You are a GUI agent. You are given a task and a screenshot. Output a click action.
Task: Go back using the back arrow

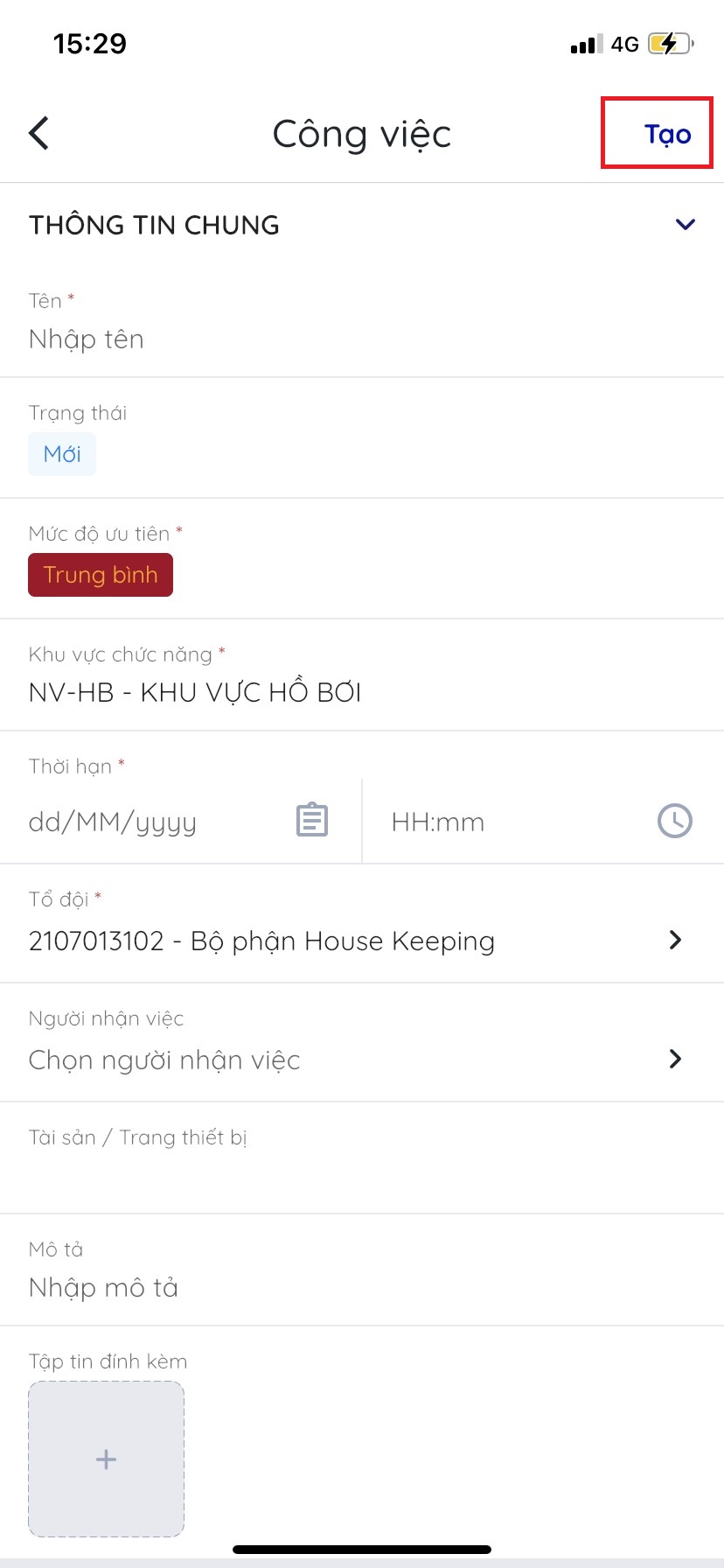(39, 134)
